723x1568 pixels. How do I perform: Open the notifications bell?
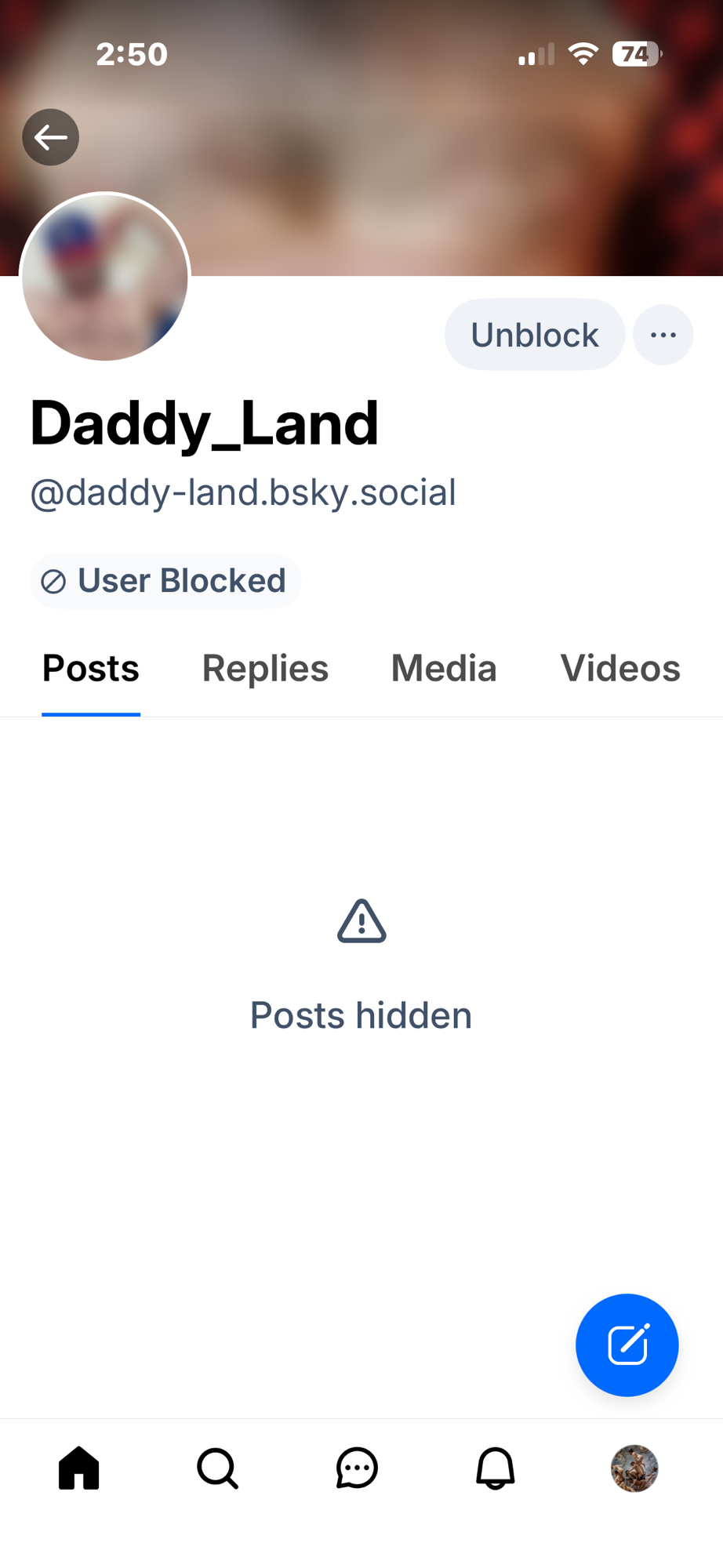[x=496, y=1468]
